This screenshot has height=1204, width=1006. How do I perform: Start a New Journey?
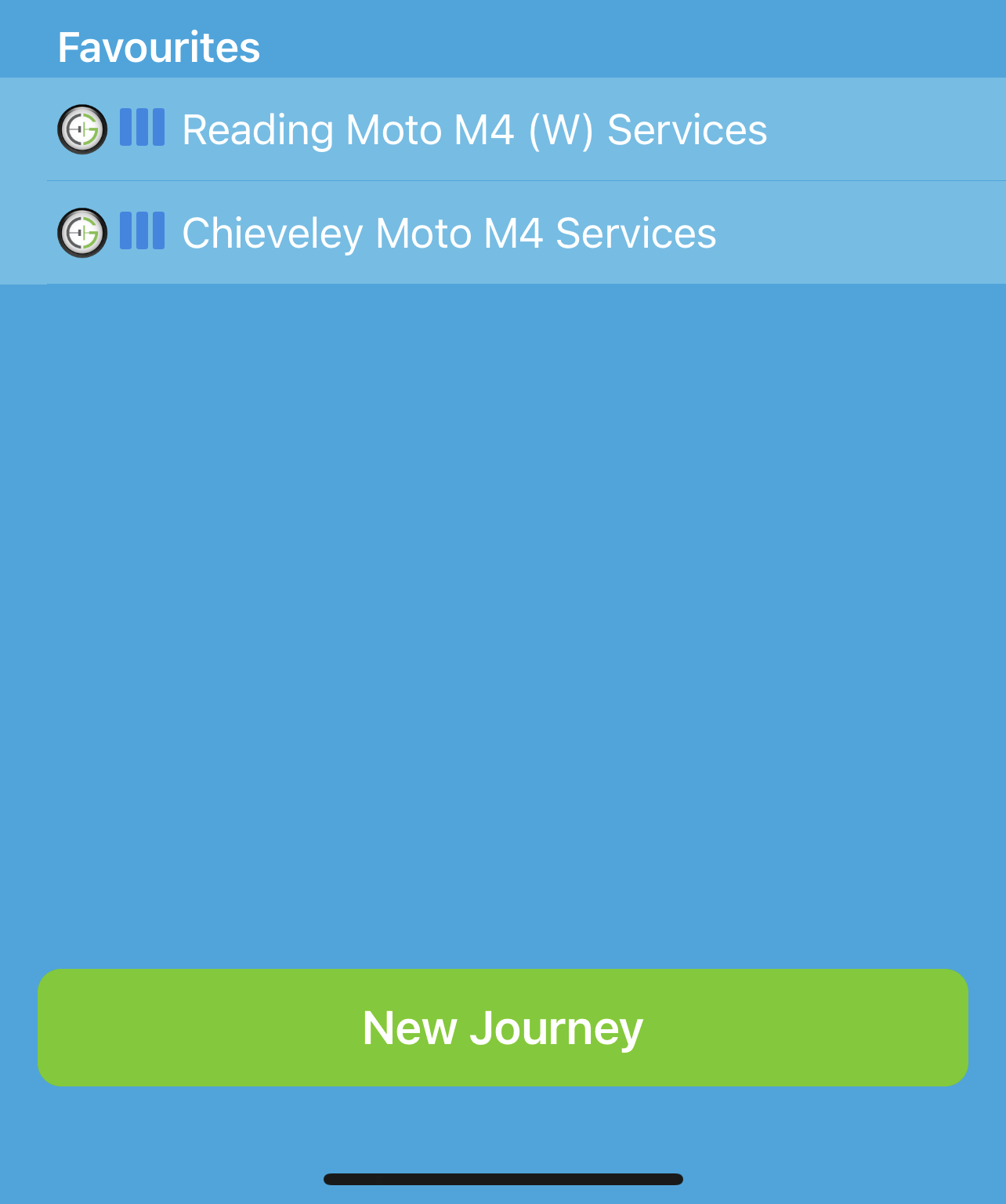[502, 1028]
